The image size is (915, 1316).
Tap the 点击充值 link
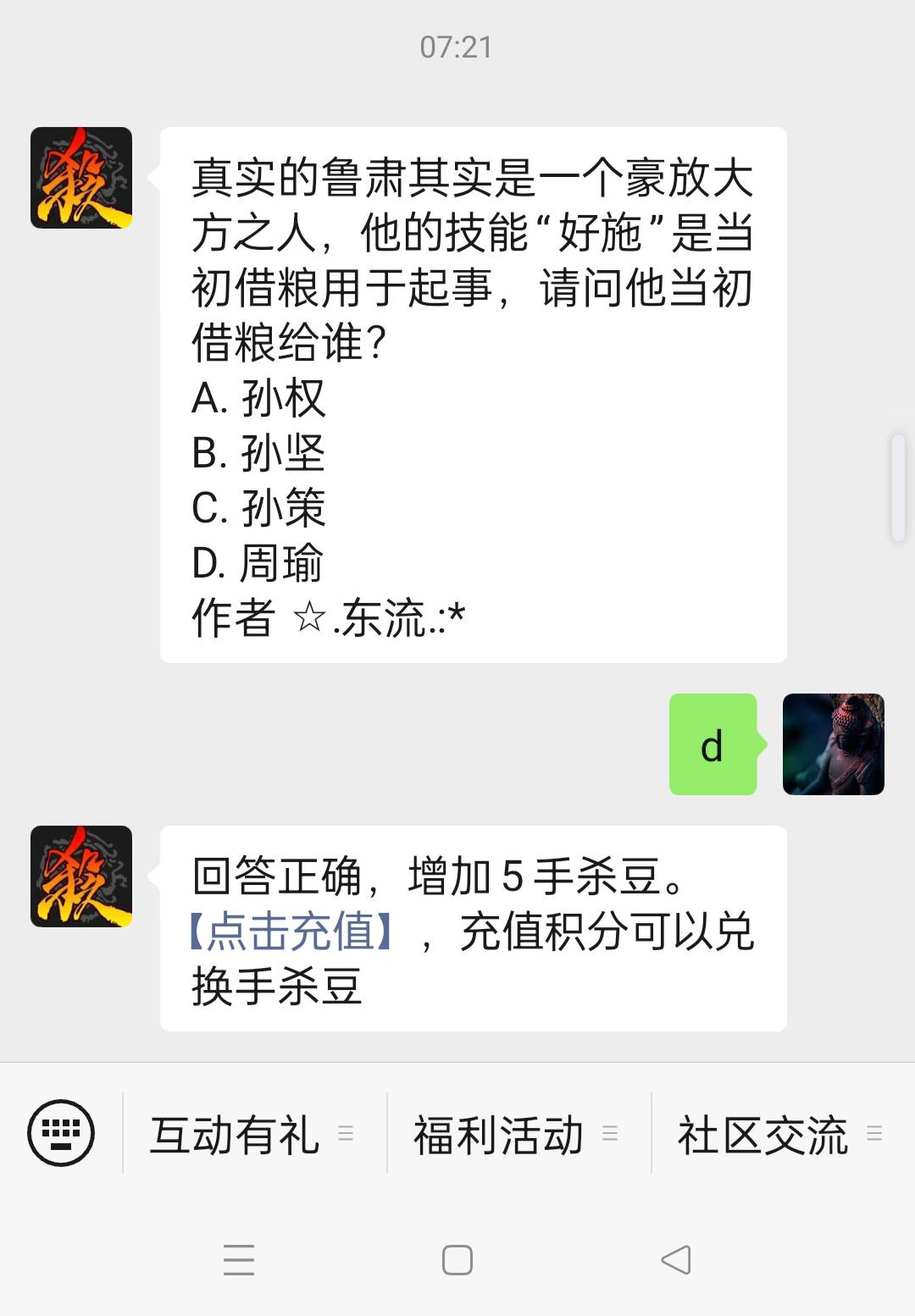point(291,932)
